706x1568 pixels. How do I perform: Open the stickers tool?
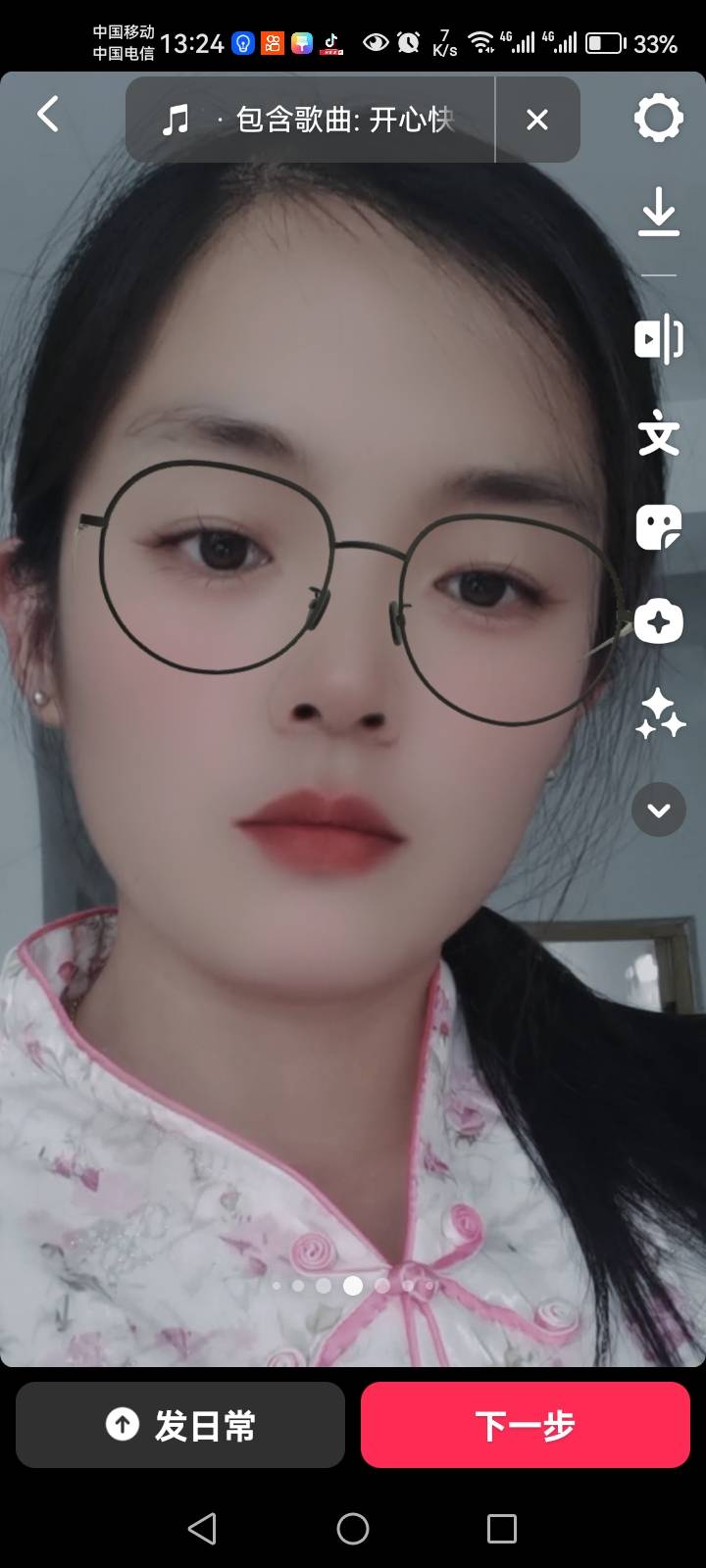pos(658,528)
